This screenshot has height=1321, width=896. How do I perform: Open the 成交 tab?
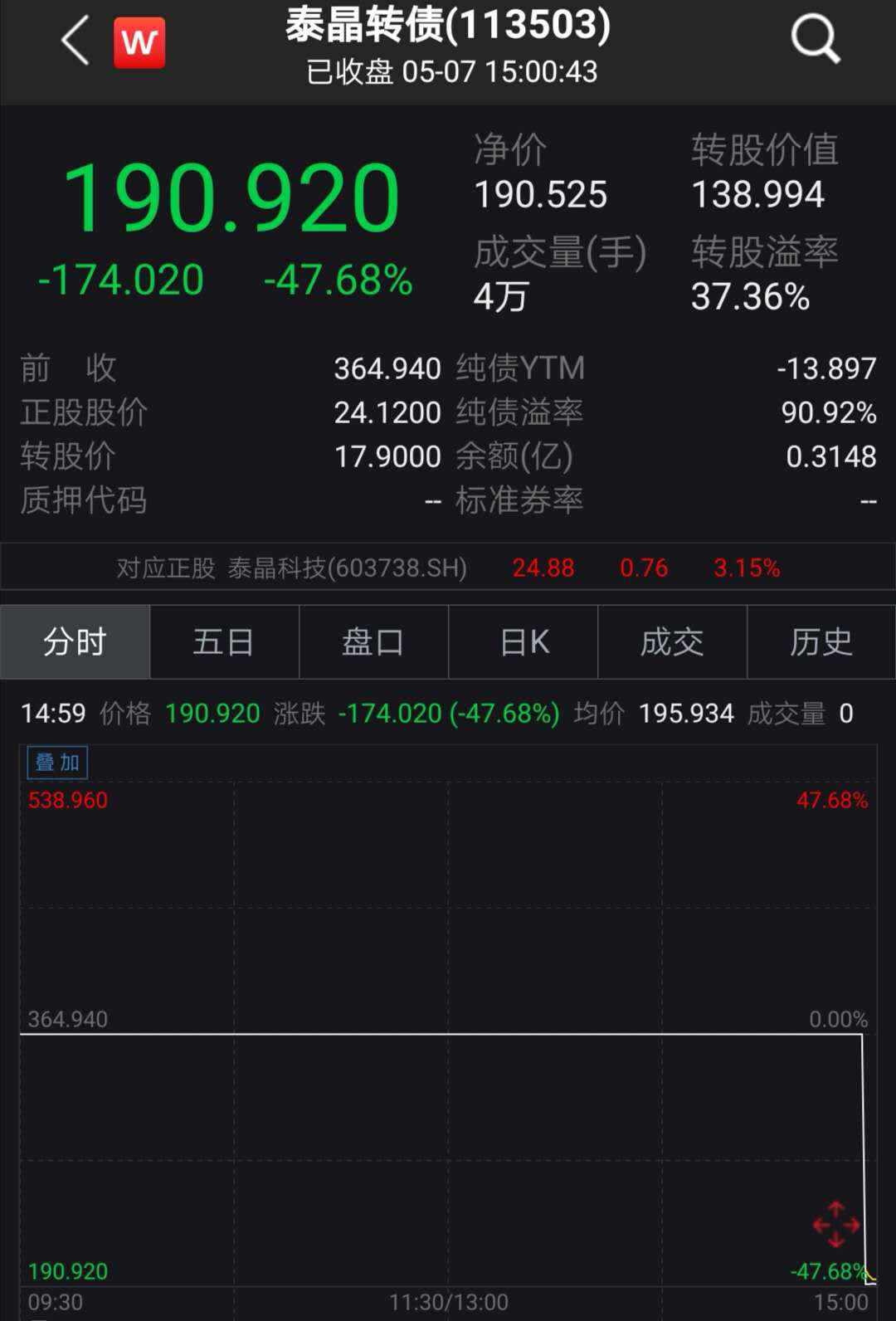point(672,641)
